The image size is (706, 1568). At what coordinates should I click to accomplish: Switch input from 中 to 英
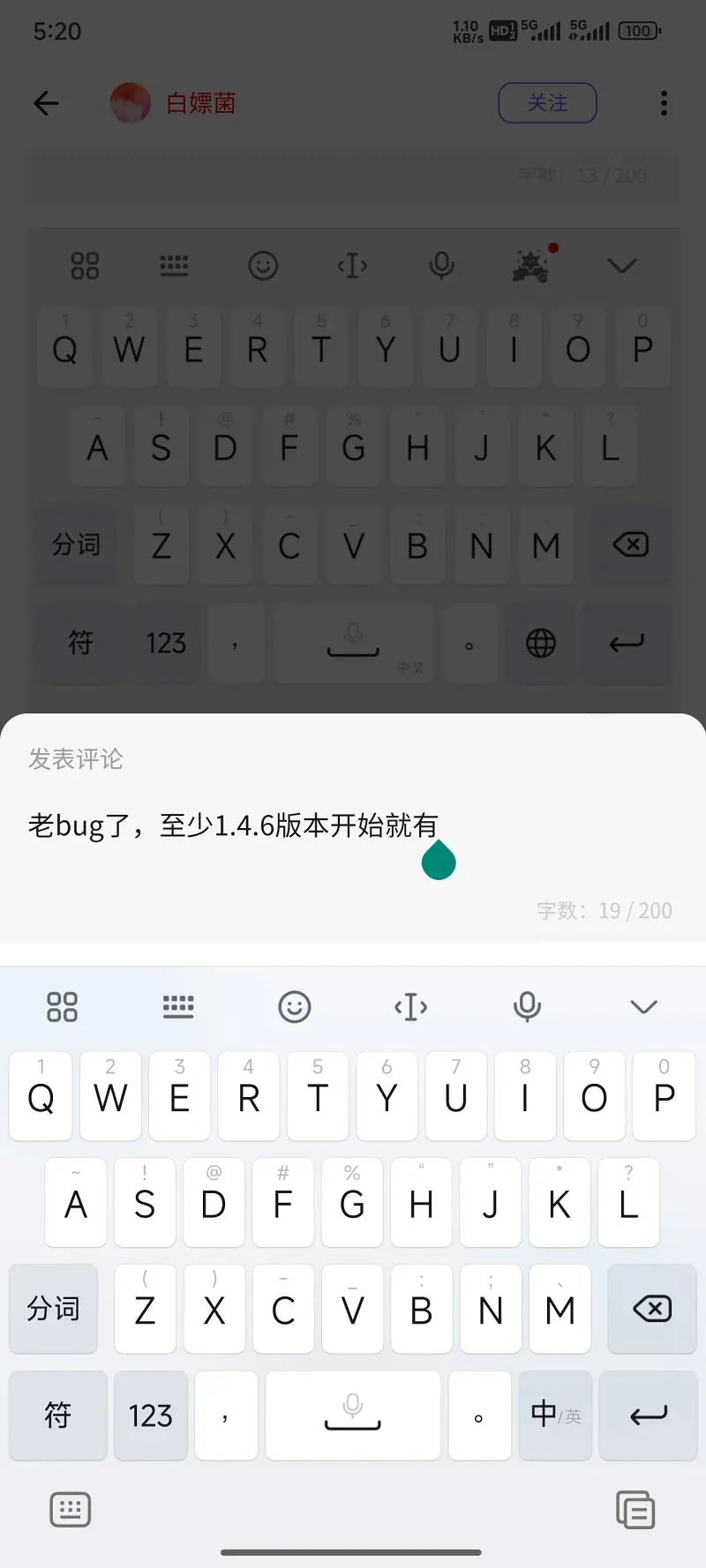point(554,1415)
